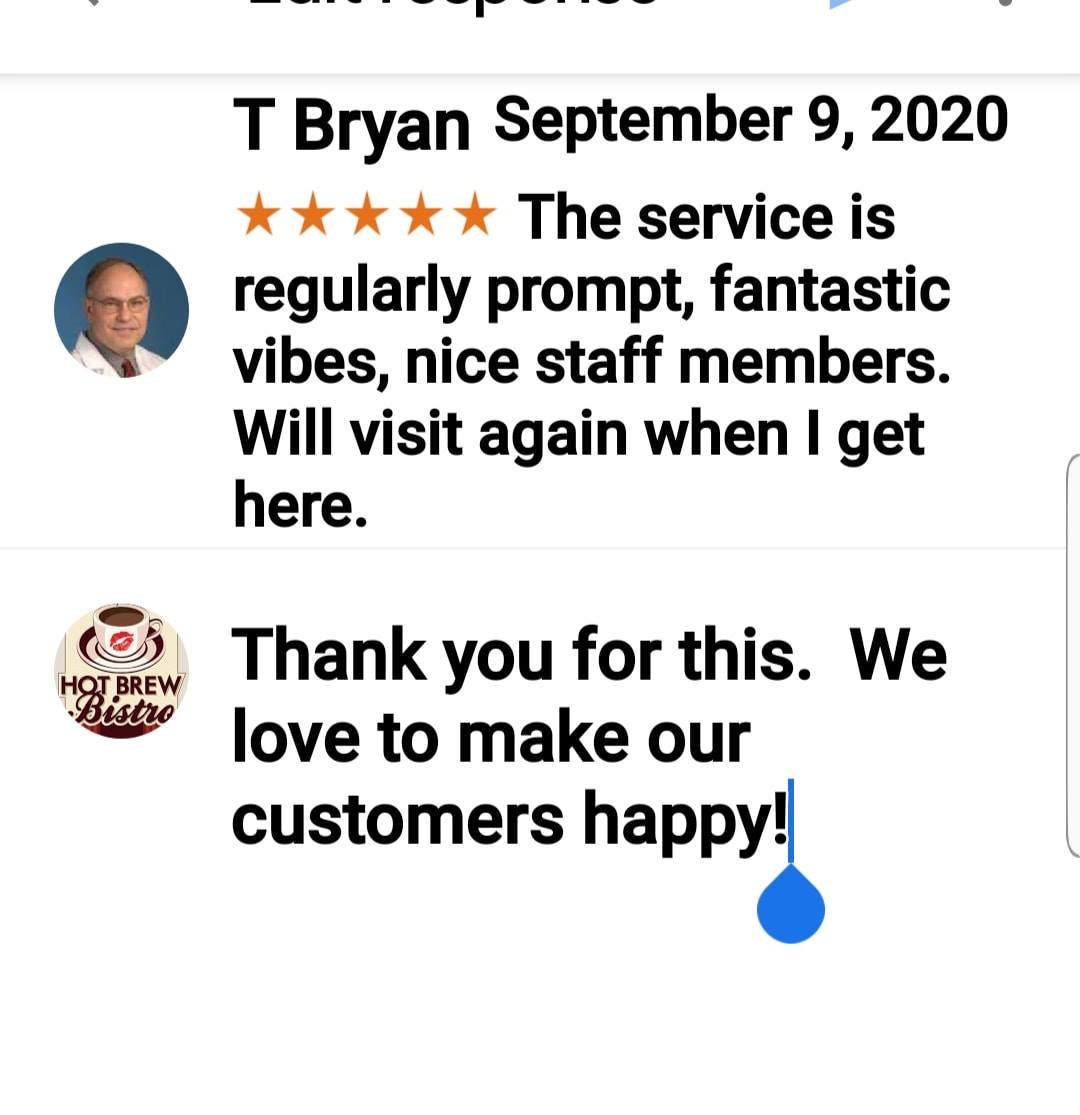Tap the response text field to edit
The image size is (1080, 1115).
pos(588,736)
